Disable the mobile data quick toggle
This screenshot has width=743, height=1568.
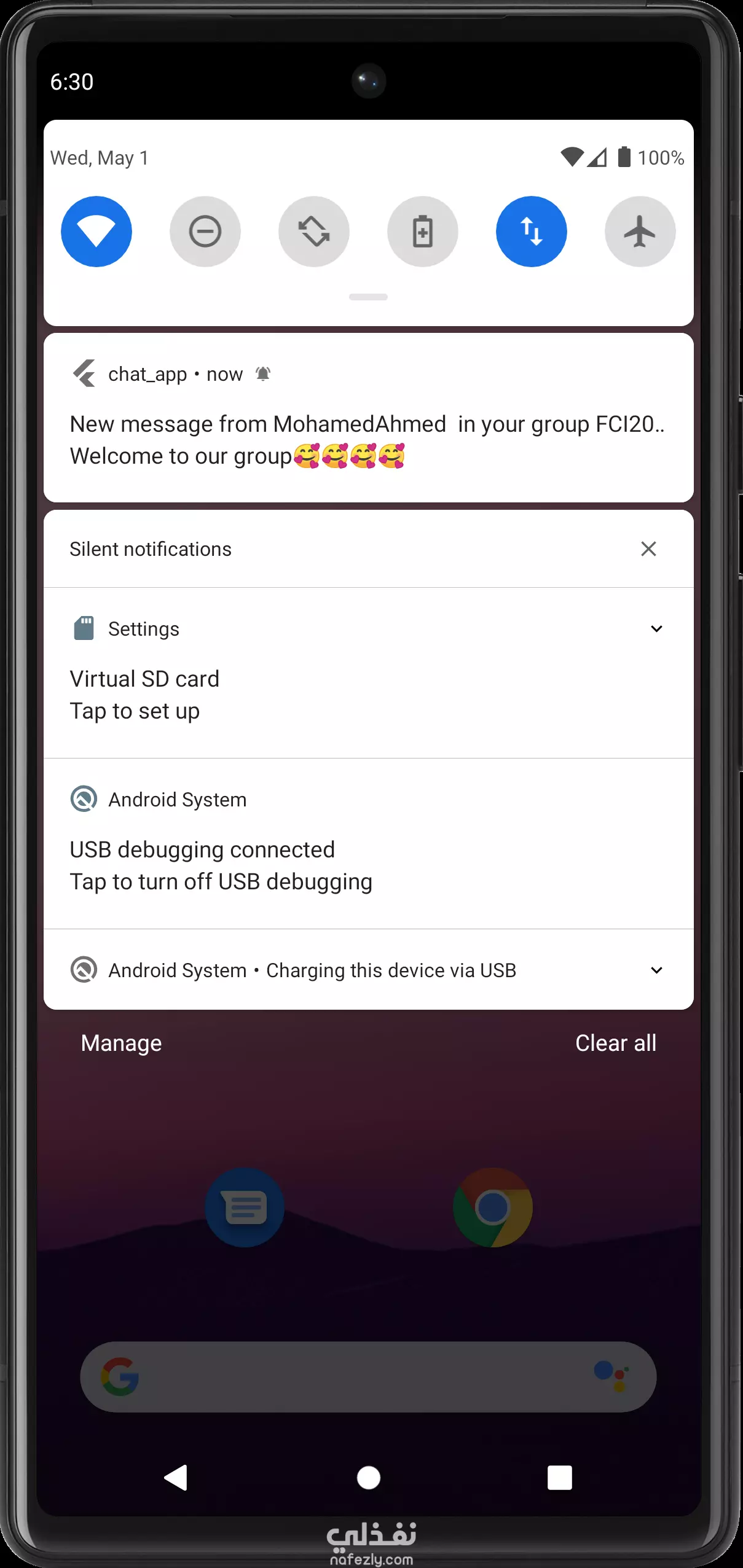(532, 232)
